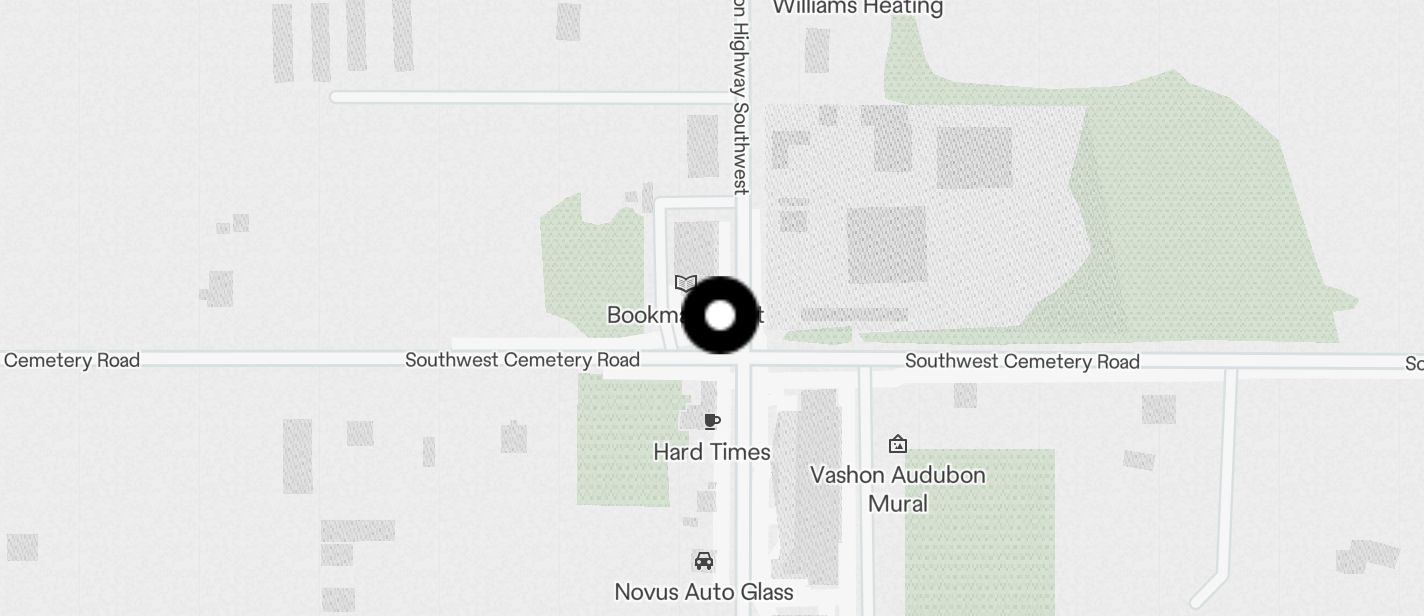Select the Vashon Audubon Mural marker
The height and width of the screenshot is (616, 1424).
[898, 444]
